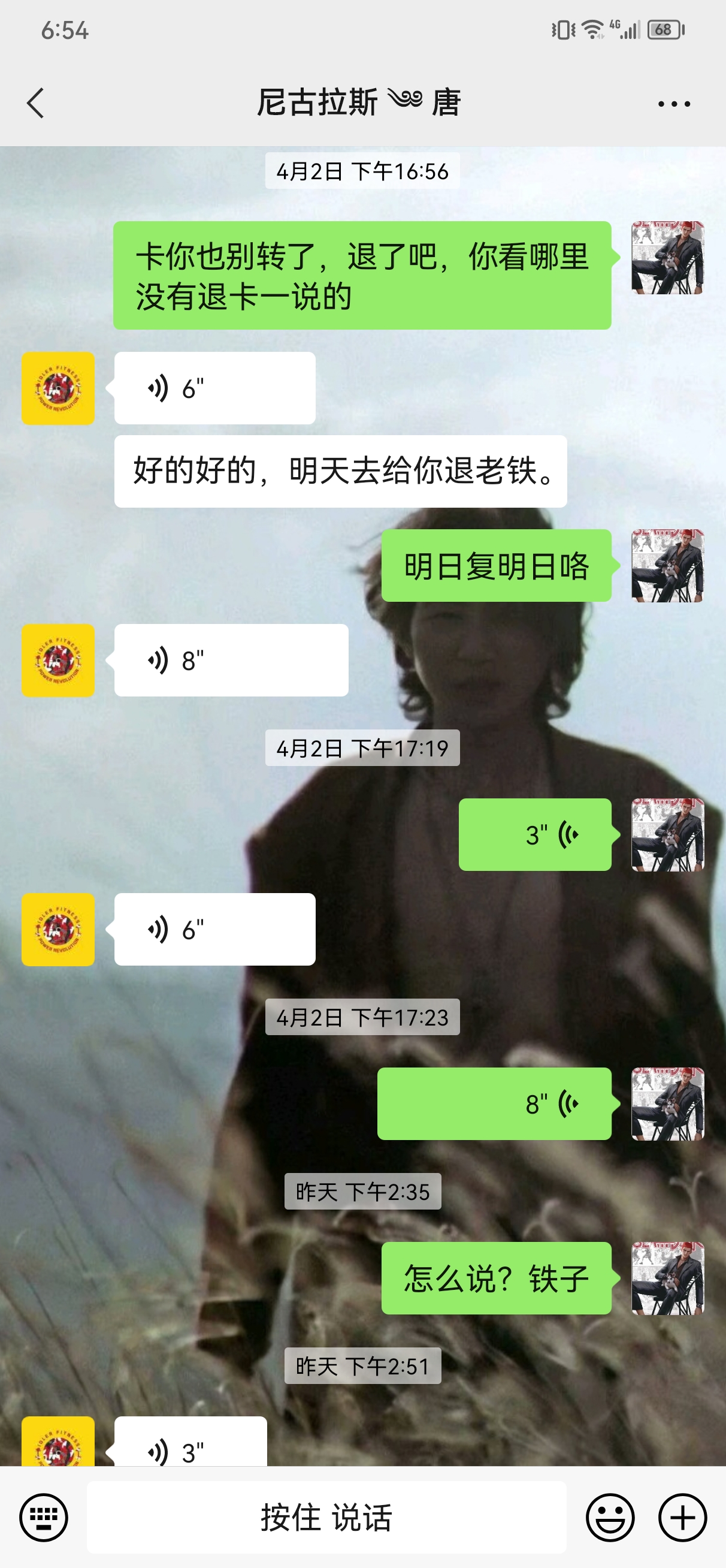
Task: Play the sent 3-second voice message
Action: [x=535, y=834]
